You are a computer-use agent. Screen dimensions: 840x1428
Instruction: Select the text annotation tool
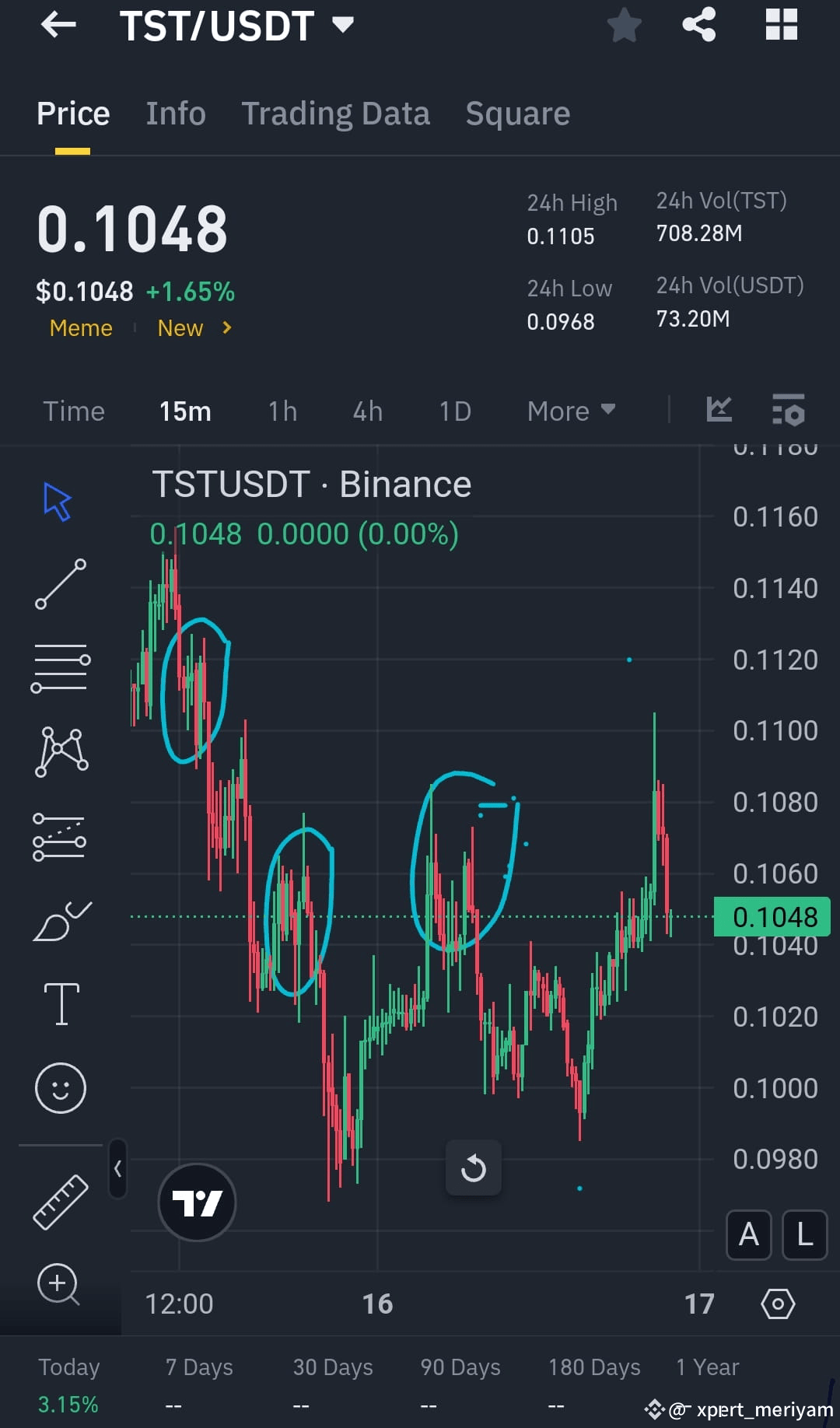pos(61,1003)
